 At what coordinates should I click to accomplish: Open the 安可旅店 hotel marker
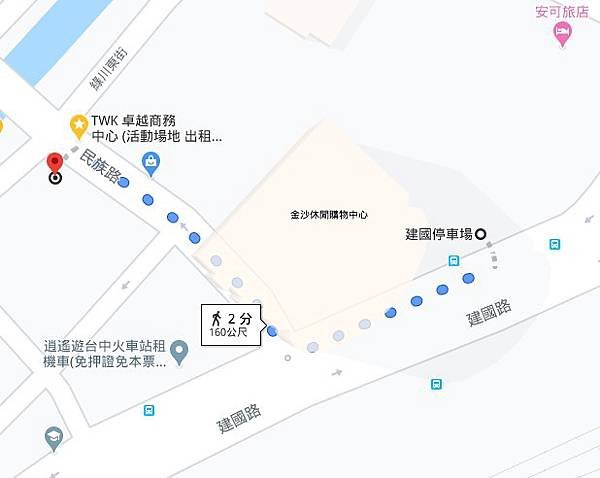point(563,35)
